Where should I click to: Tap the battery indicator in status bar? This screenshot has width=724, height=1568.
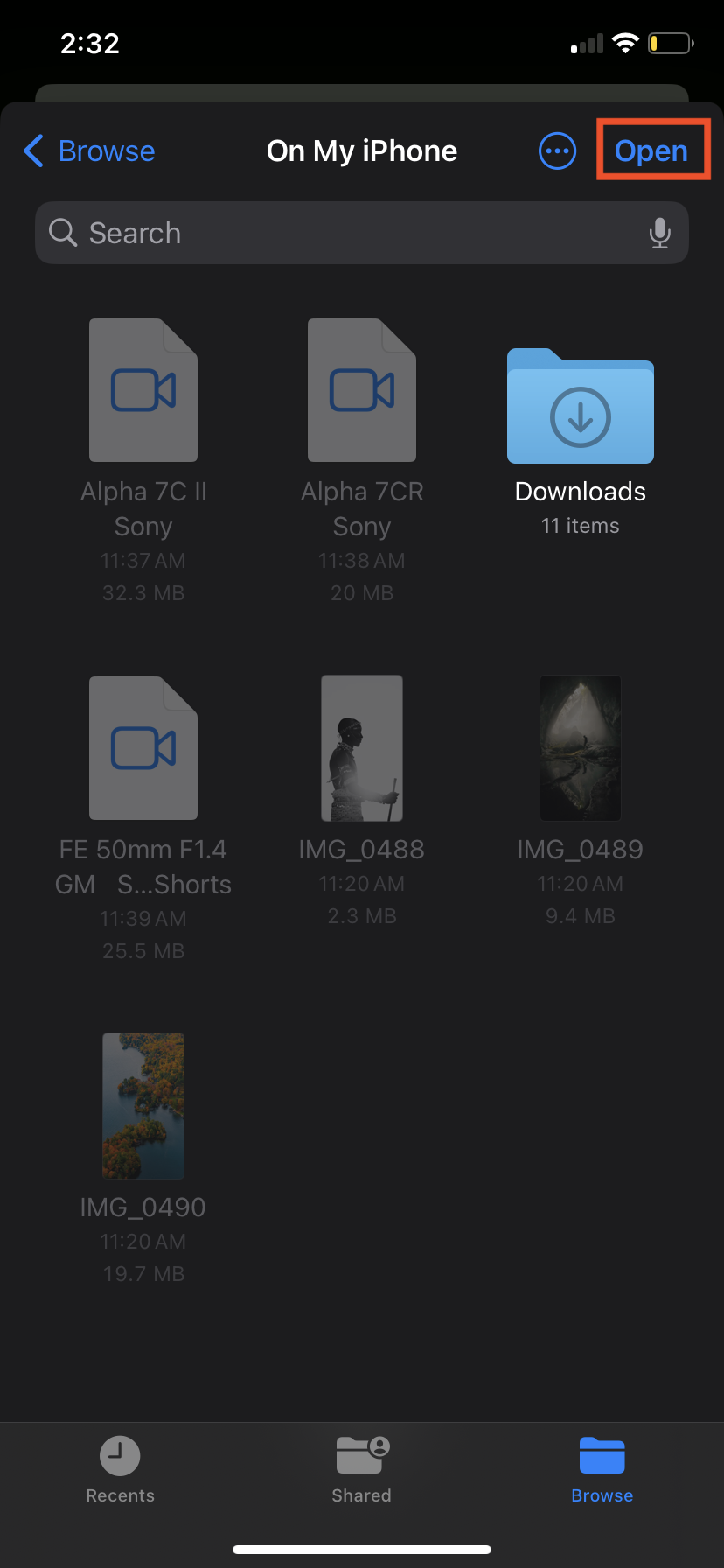[x=669, y=42]
